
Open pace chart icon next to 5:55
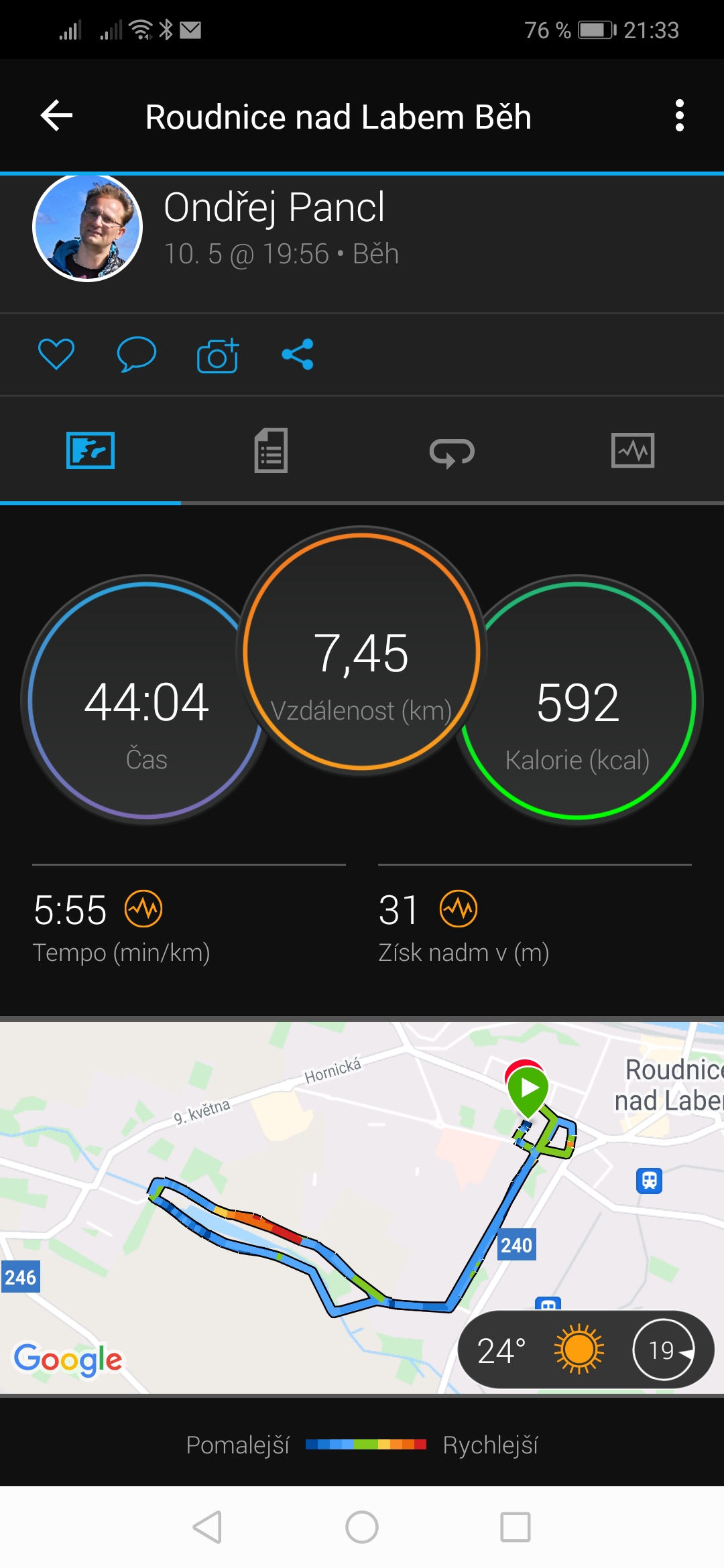pyautogui.click(x=143, y=909)
